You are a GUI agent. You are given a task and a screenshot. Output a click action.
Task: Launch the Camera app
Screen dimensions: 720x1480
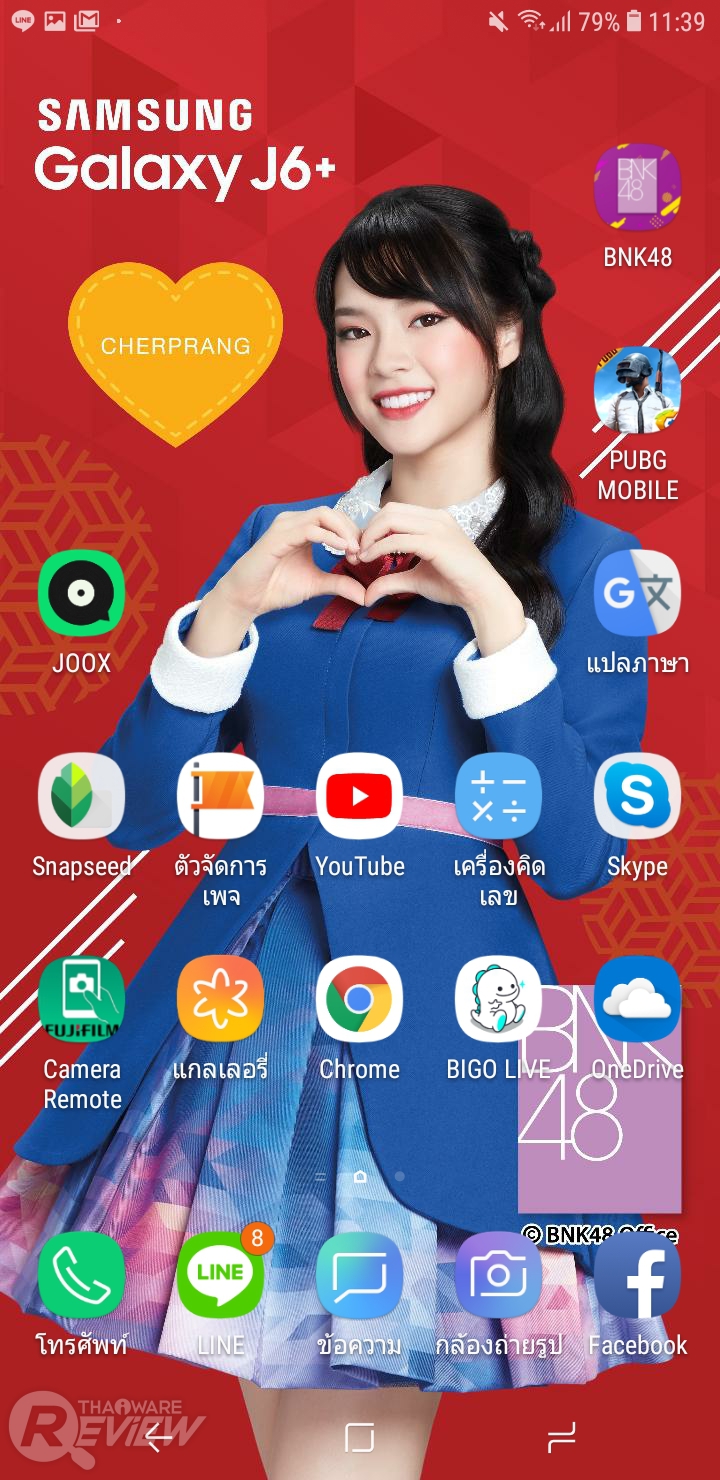pos(498,1275)
